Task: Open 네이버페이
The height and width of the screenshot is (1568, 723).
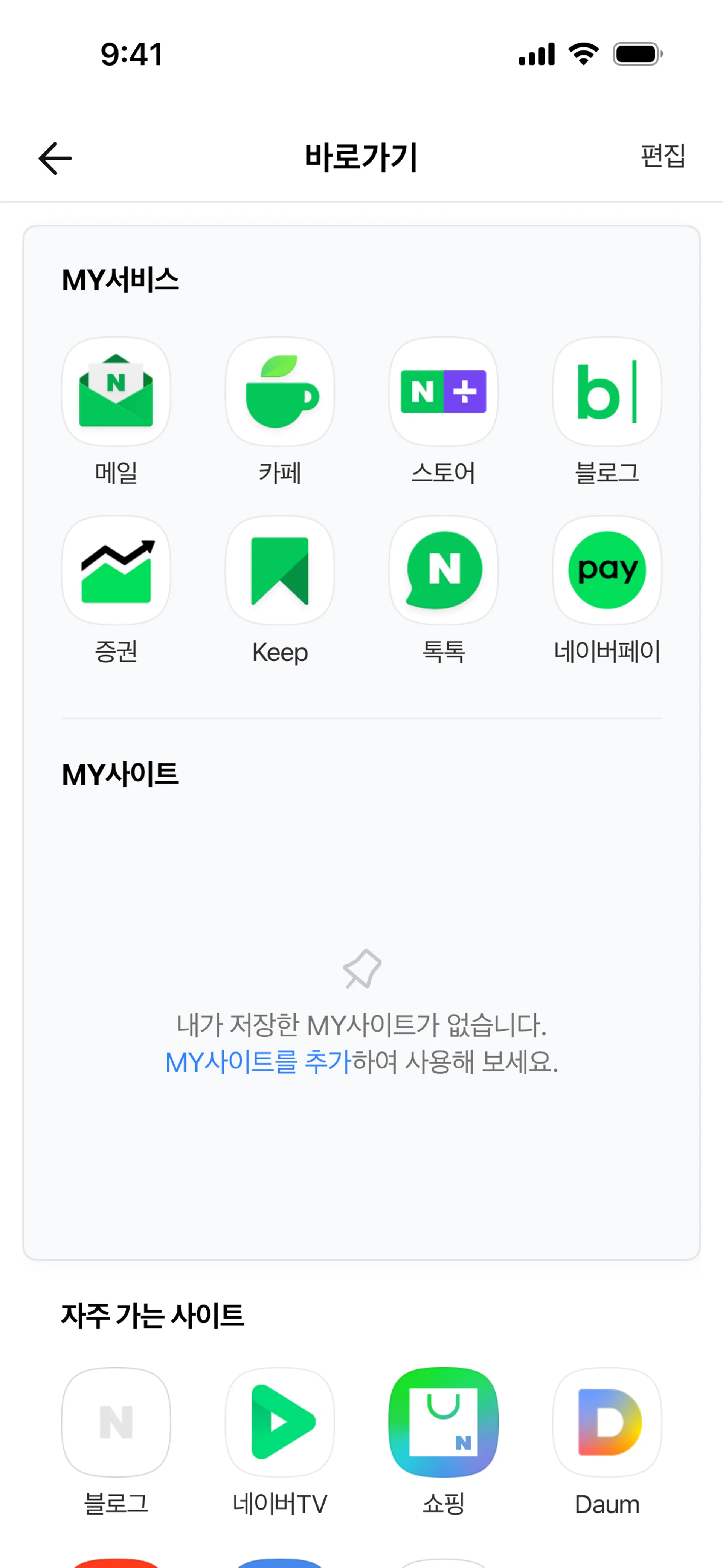Action: coord(607,570)
